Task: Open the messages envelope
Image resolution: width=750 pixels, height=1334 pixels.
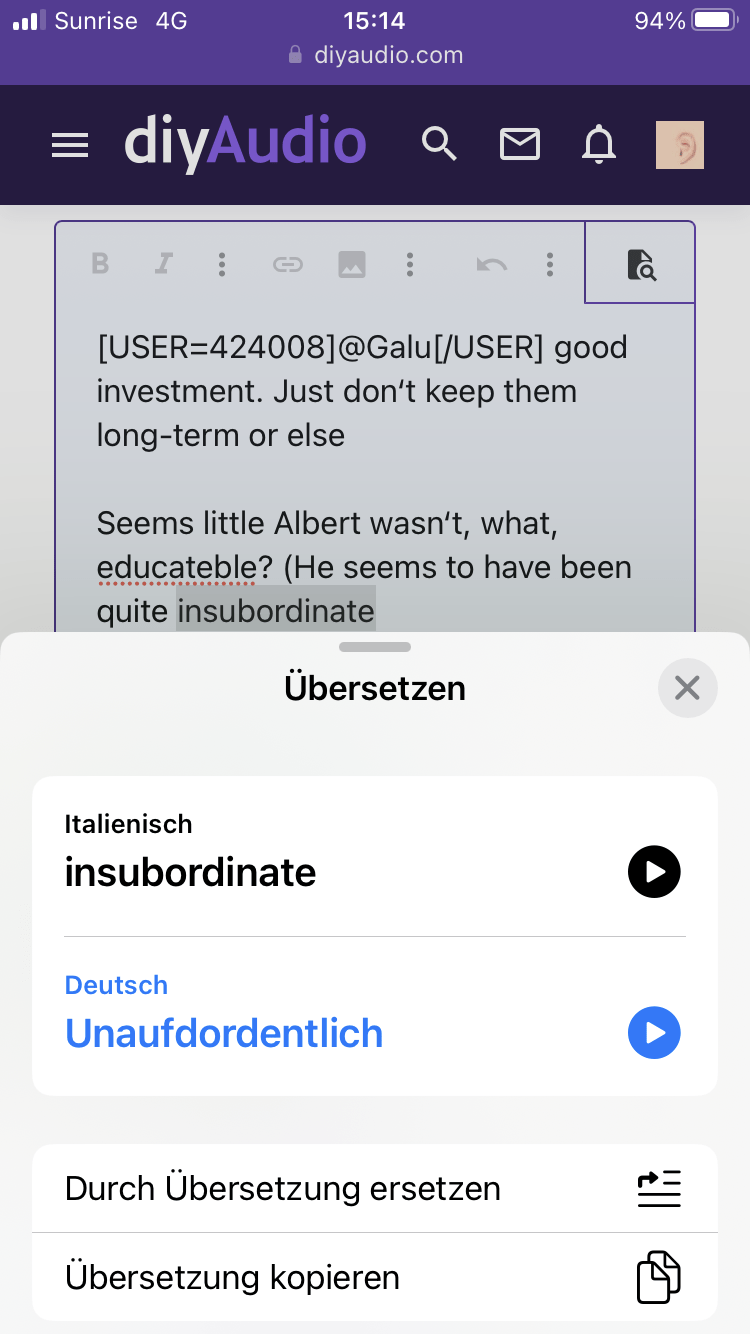Action: pyautogui.click(x=520, y=145)
